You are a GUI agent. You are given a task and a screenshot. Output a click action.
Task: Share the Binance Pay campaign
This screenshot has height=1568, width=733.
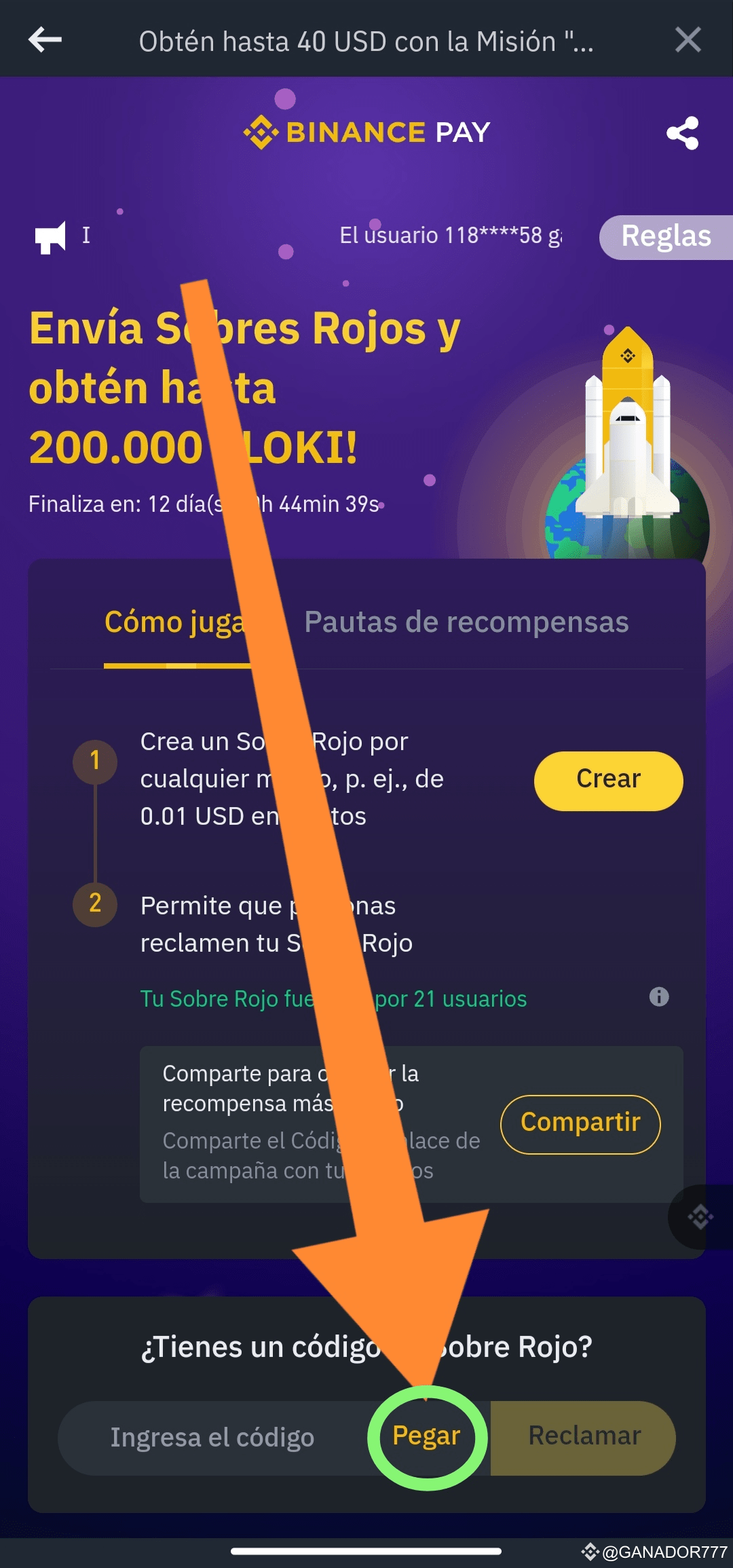682,133
